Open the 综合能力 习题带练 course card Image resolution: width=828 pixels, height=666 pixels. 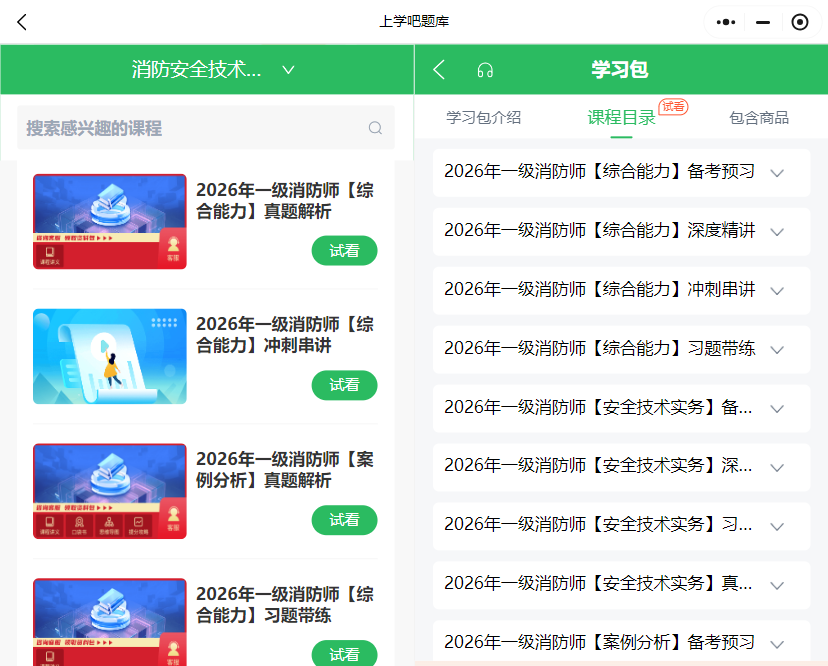coord(205,622)
